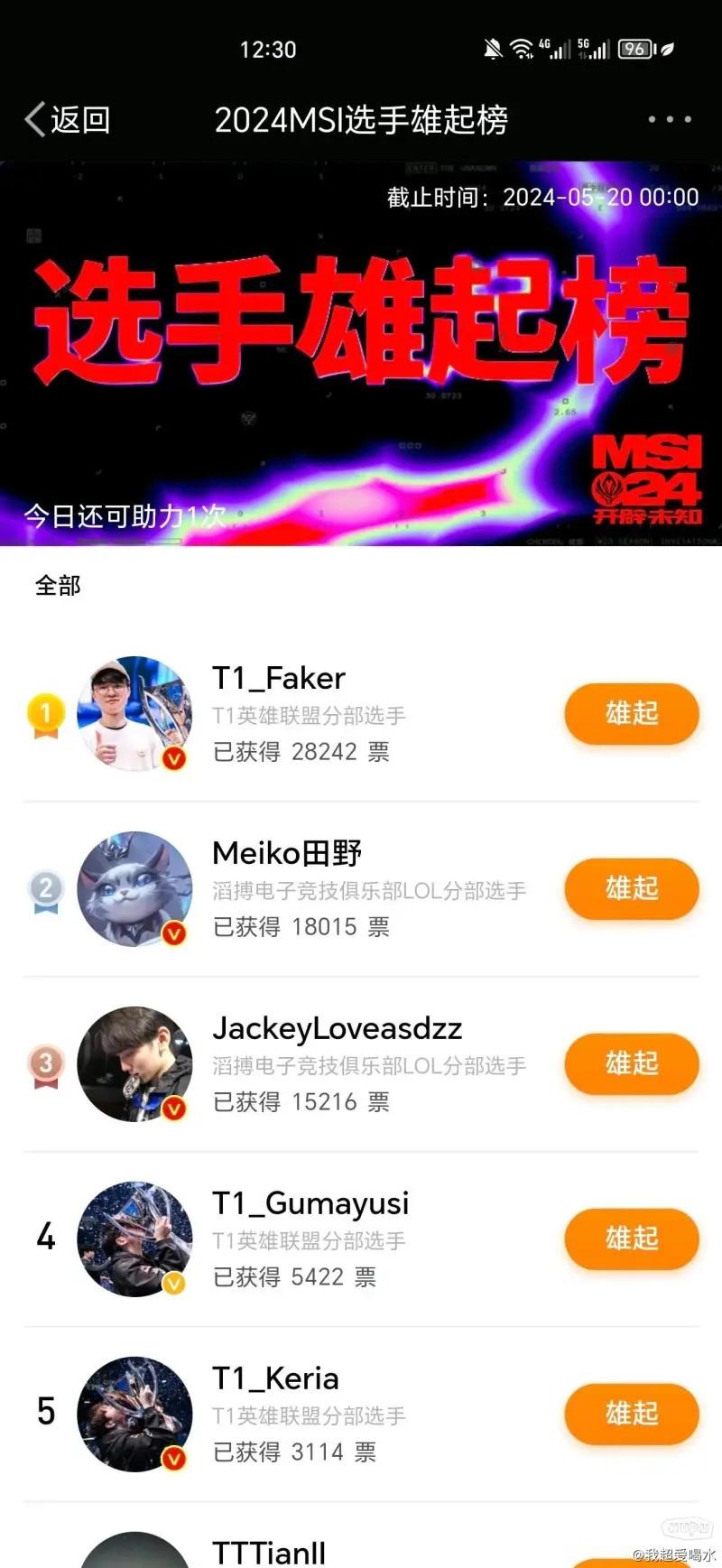This screenshot has height=1568, width=722.
Task: Select the 全部 tab
Action: [58, 586]
